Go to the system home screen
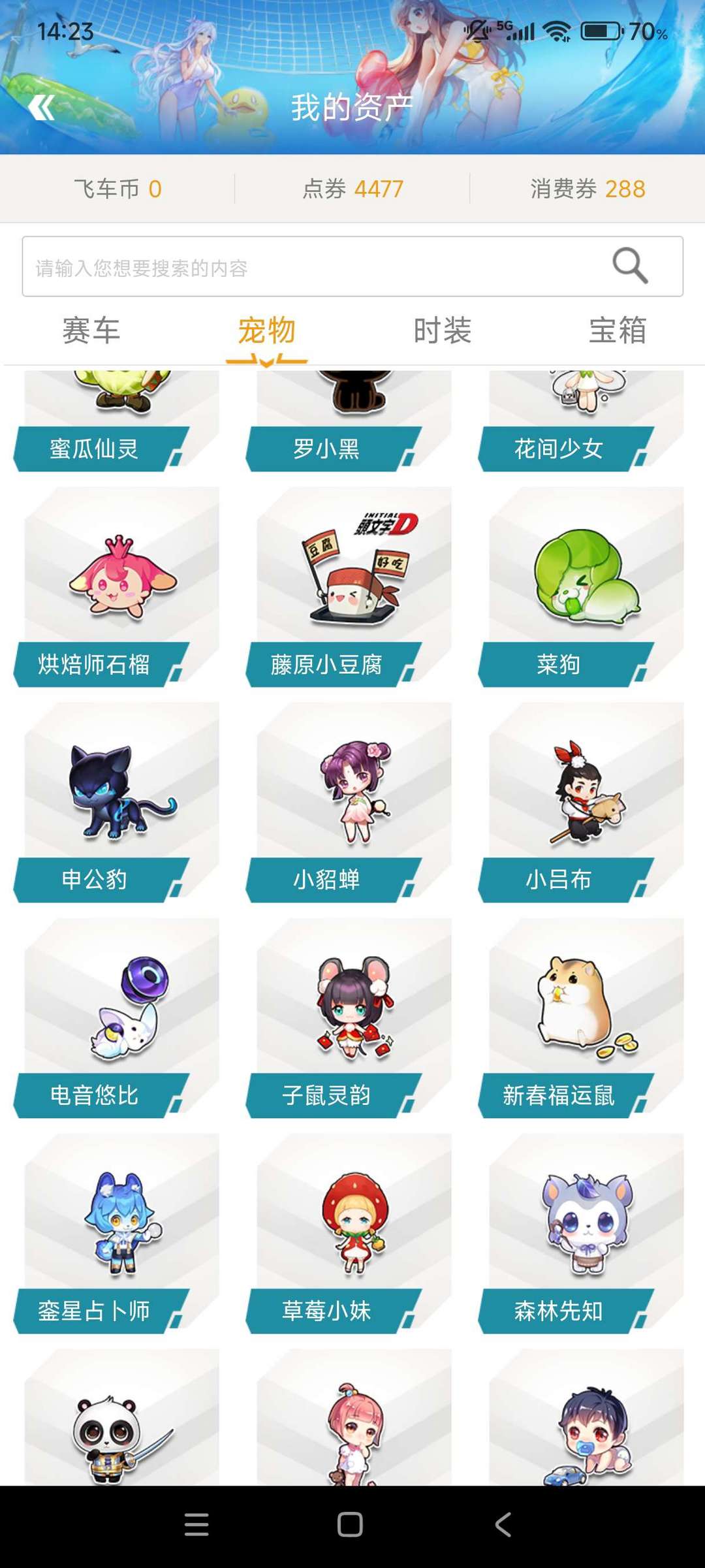The image size is (705, 1568). tap(350, 1524)
